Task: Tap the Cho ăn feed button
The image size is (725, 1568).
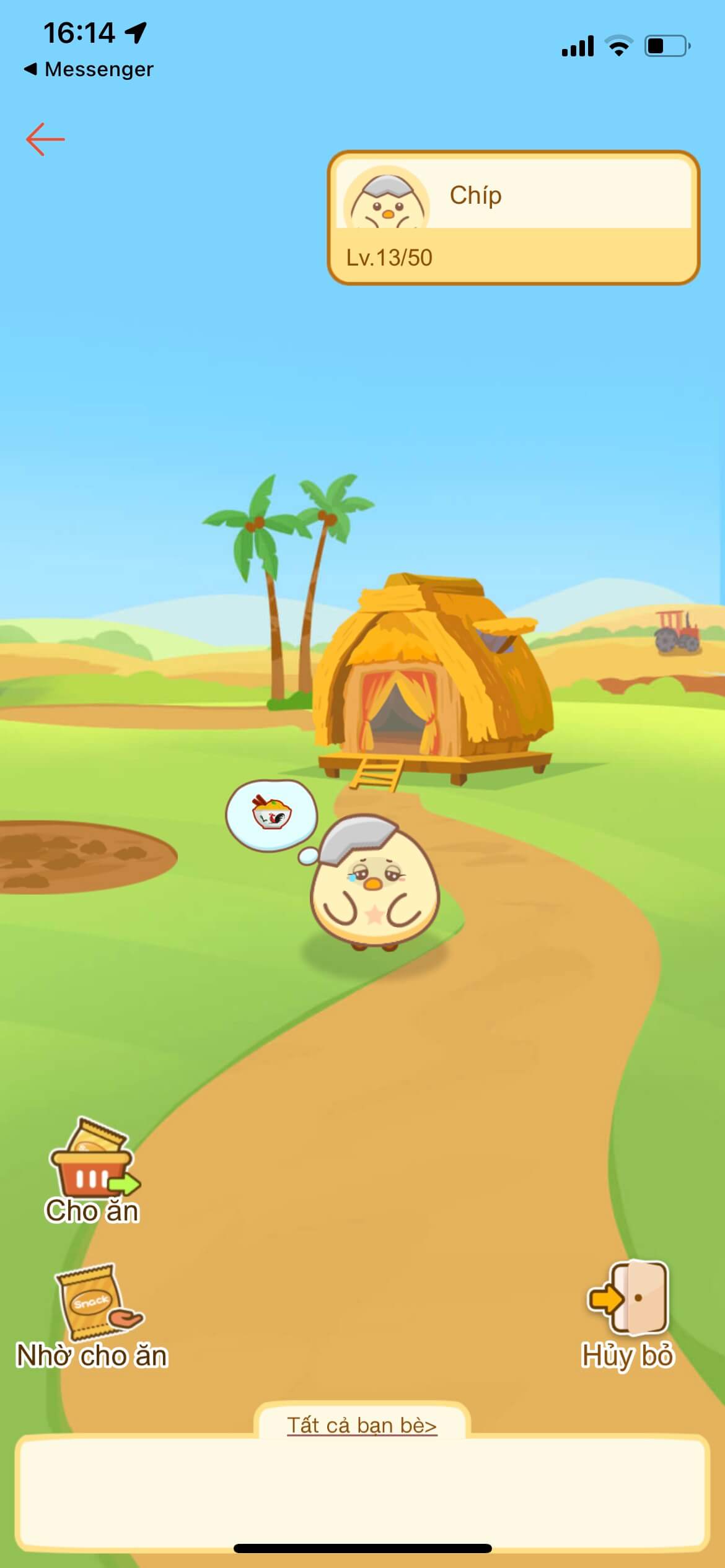Action: pos(93,1170)
